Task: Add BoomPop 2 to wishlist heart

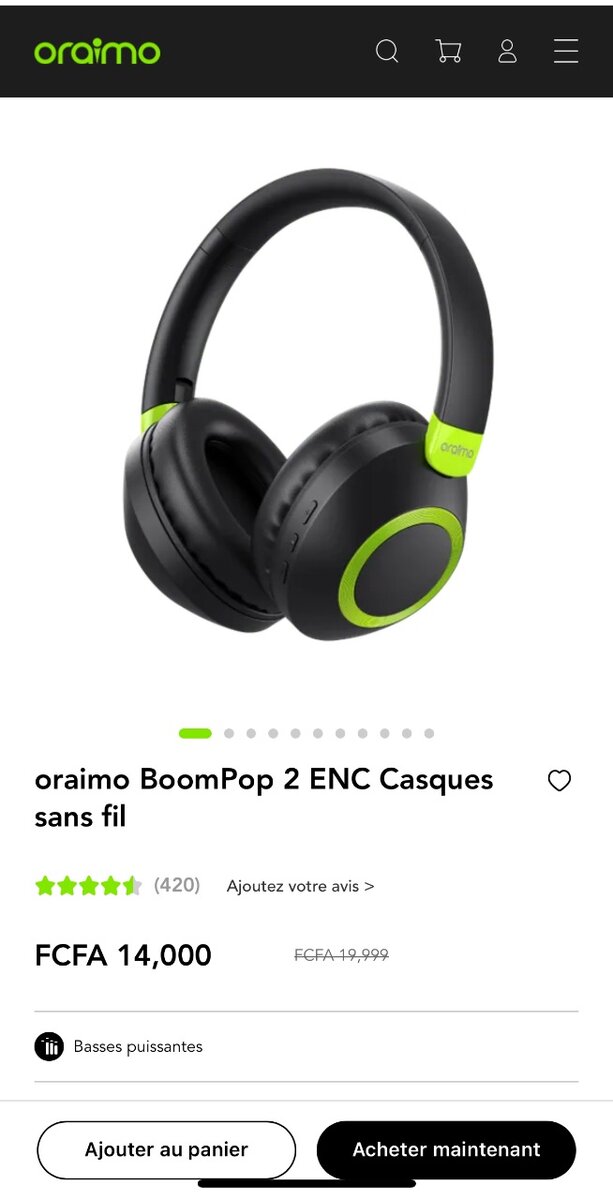Action: (x=559, y=781)
